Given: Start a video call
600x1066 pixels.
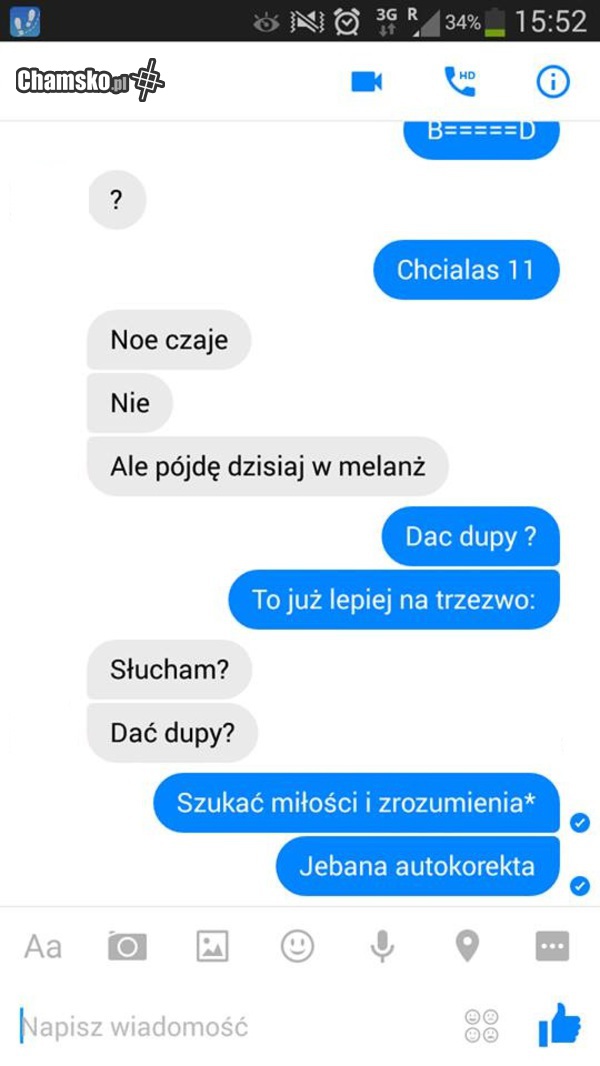Looking at the screenshot, I should coord(367,82).
